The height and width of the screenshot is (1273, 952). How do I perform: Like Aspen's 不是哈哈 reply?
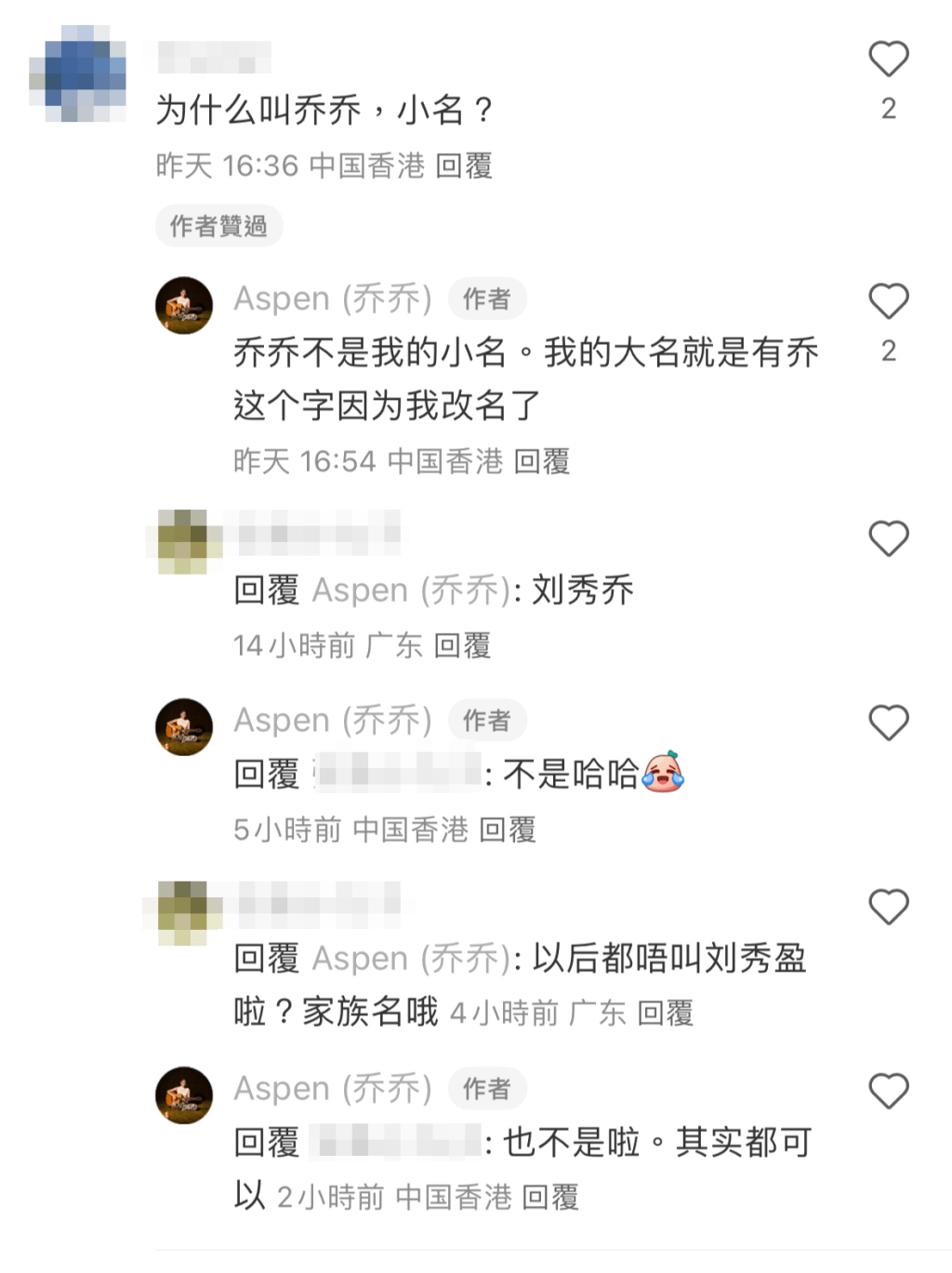click(x=888, y=723)
